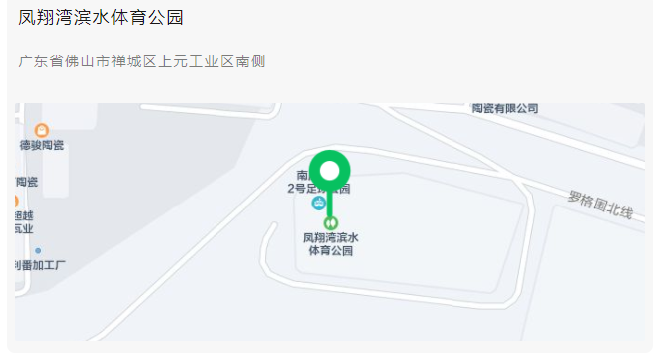Select the 德骏陶瓷 shop marker

point(41,130)
